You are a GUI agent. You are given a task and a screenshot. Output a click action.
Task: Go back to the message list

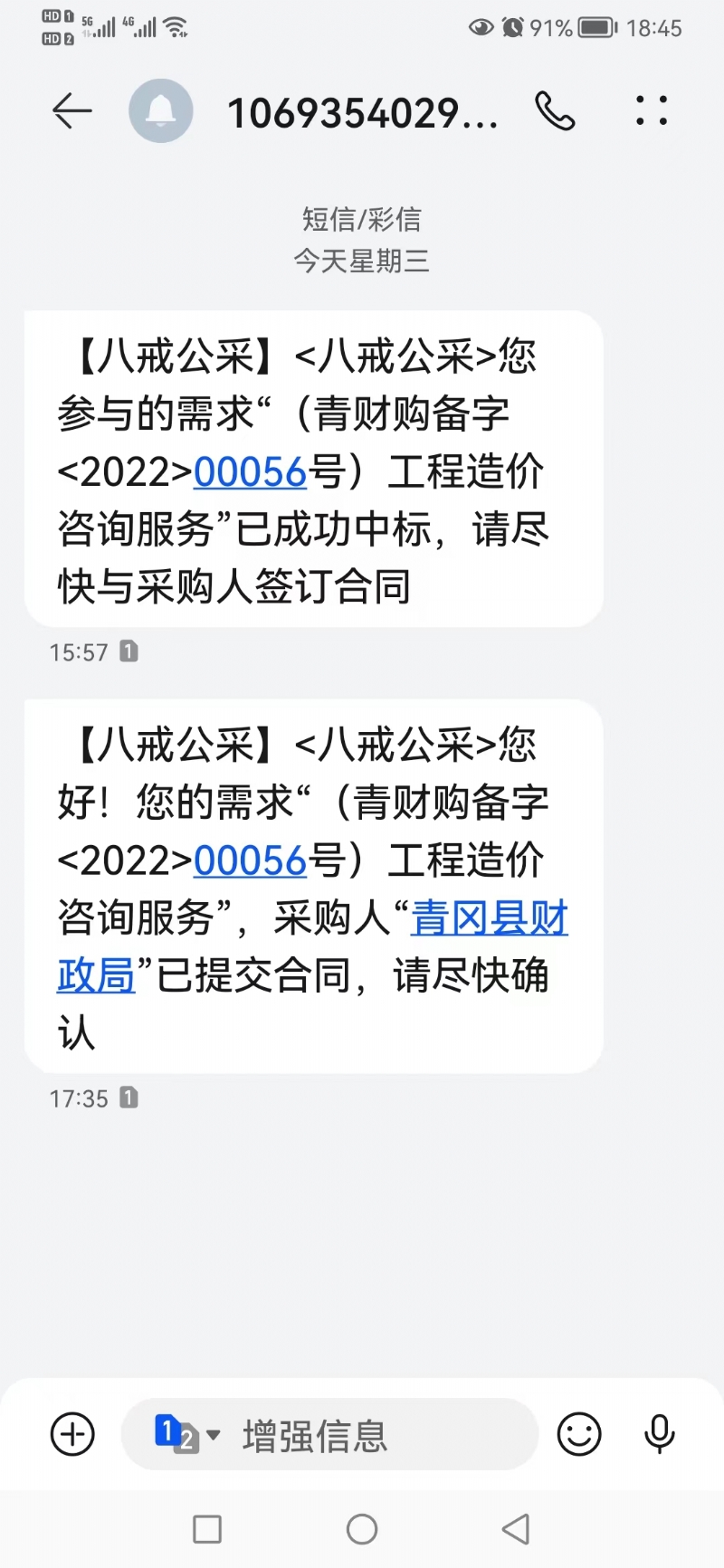coord(72,111)
